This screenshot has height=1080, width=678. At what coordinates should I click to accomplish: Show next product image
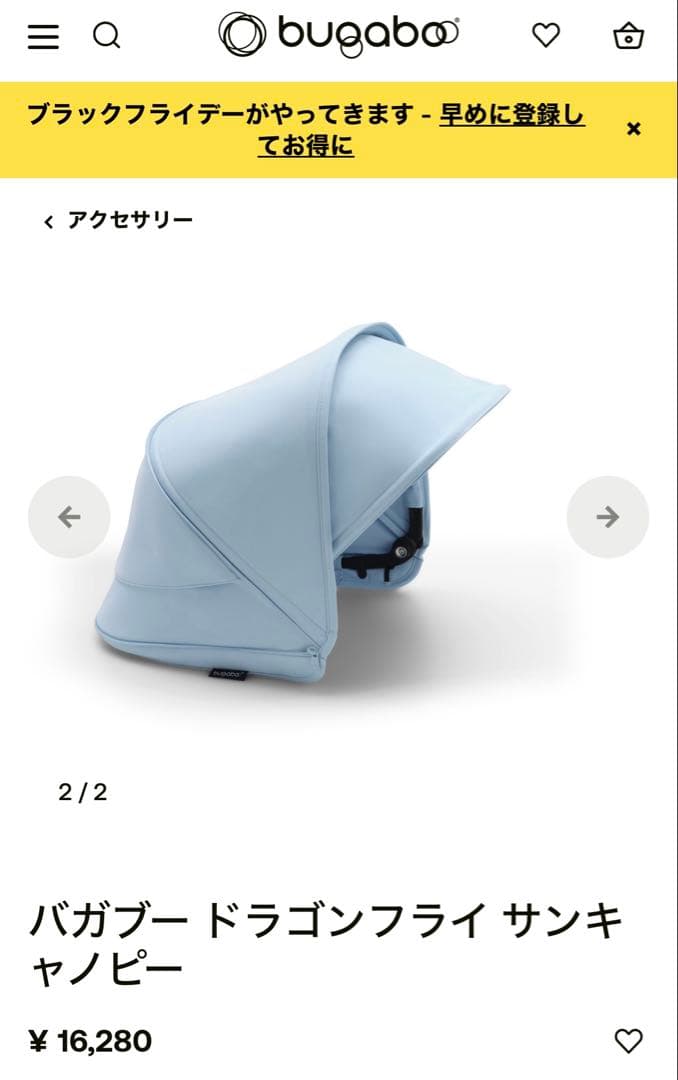coord(607,517)
